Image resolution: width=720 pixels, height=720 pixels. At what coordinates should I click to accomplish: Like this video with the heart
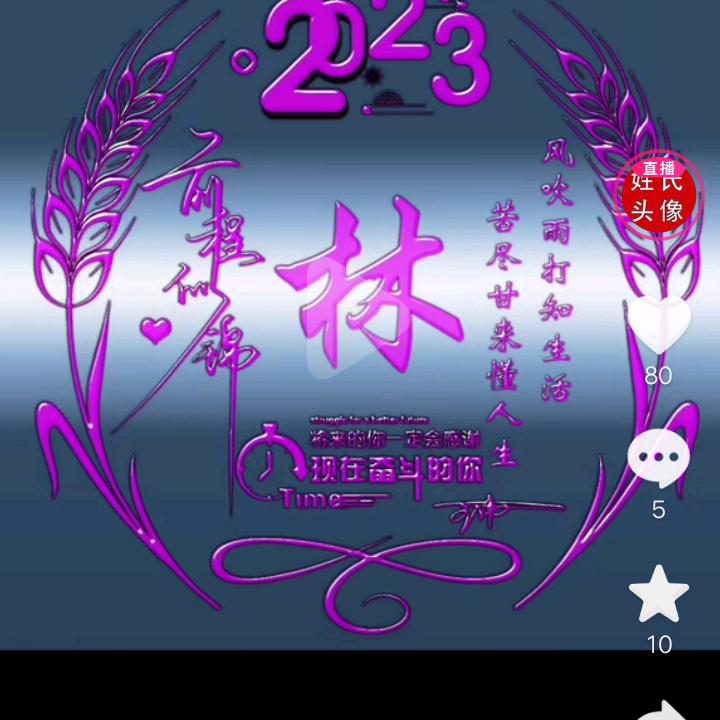(659, 325)
